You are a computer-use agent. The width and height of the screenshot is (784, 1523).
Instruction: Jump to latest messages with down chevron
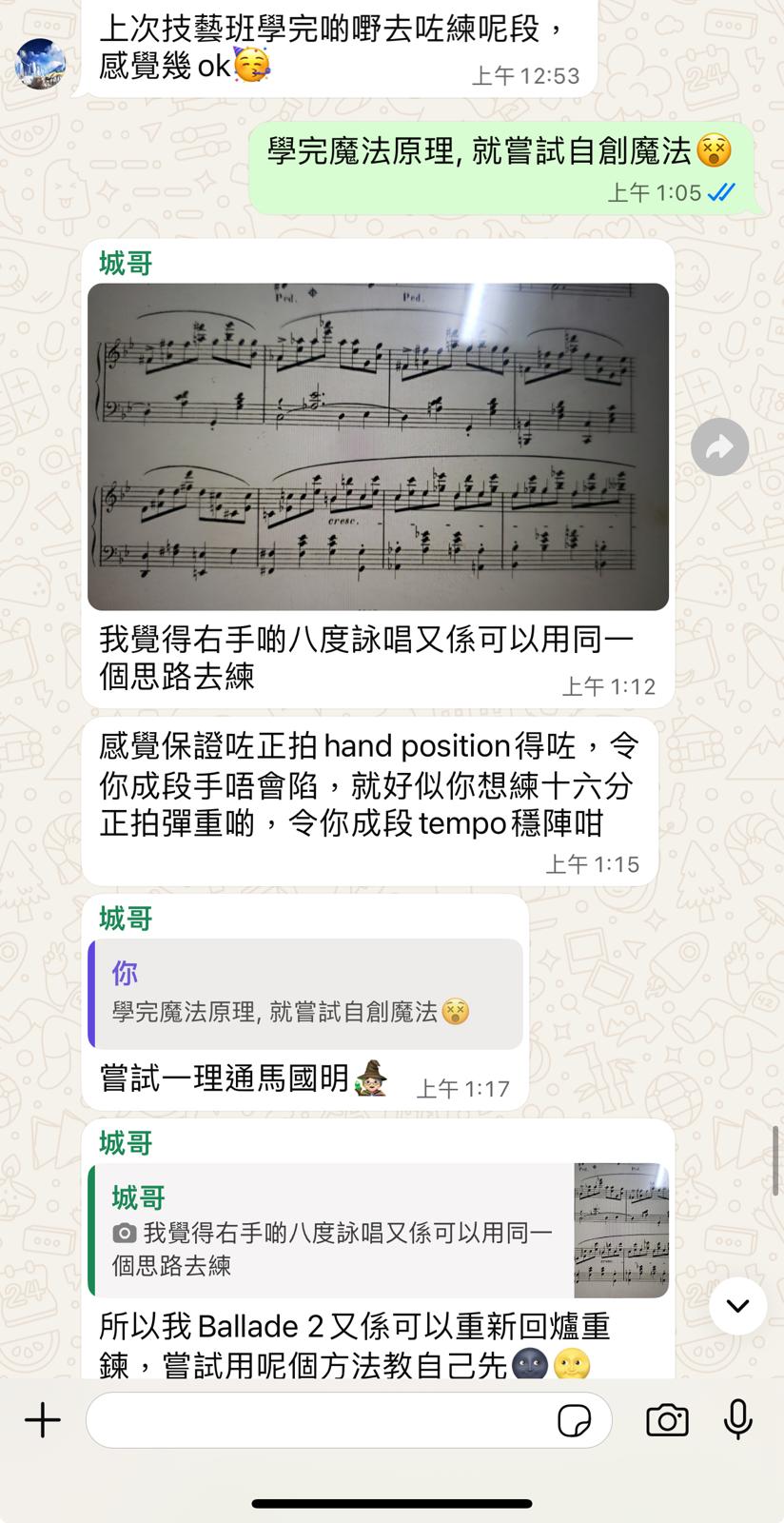[x=737, y=1306]
